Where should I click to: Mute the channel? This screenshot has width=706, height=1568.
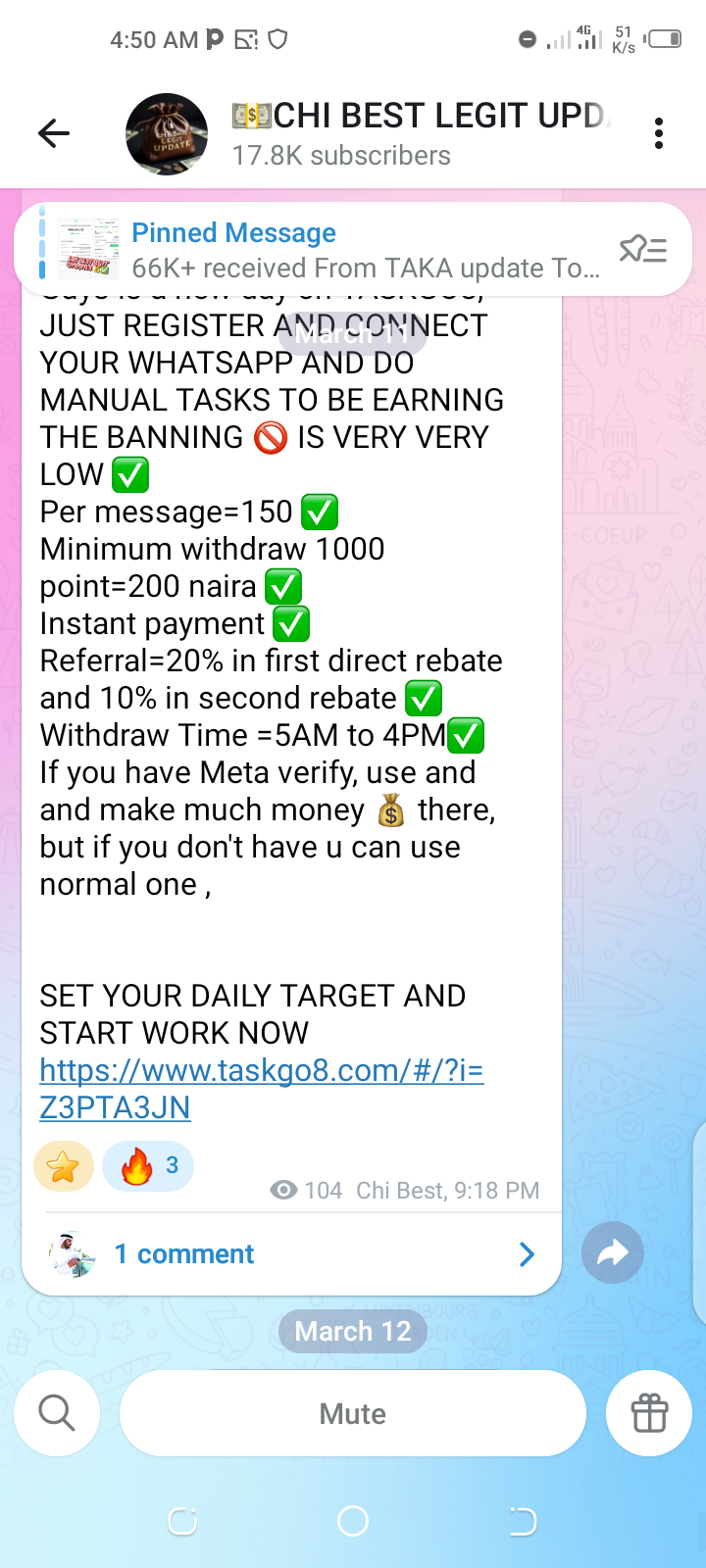(x=353, y=1413)
